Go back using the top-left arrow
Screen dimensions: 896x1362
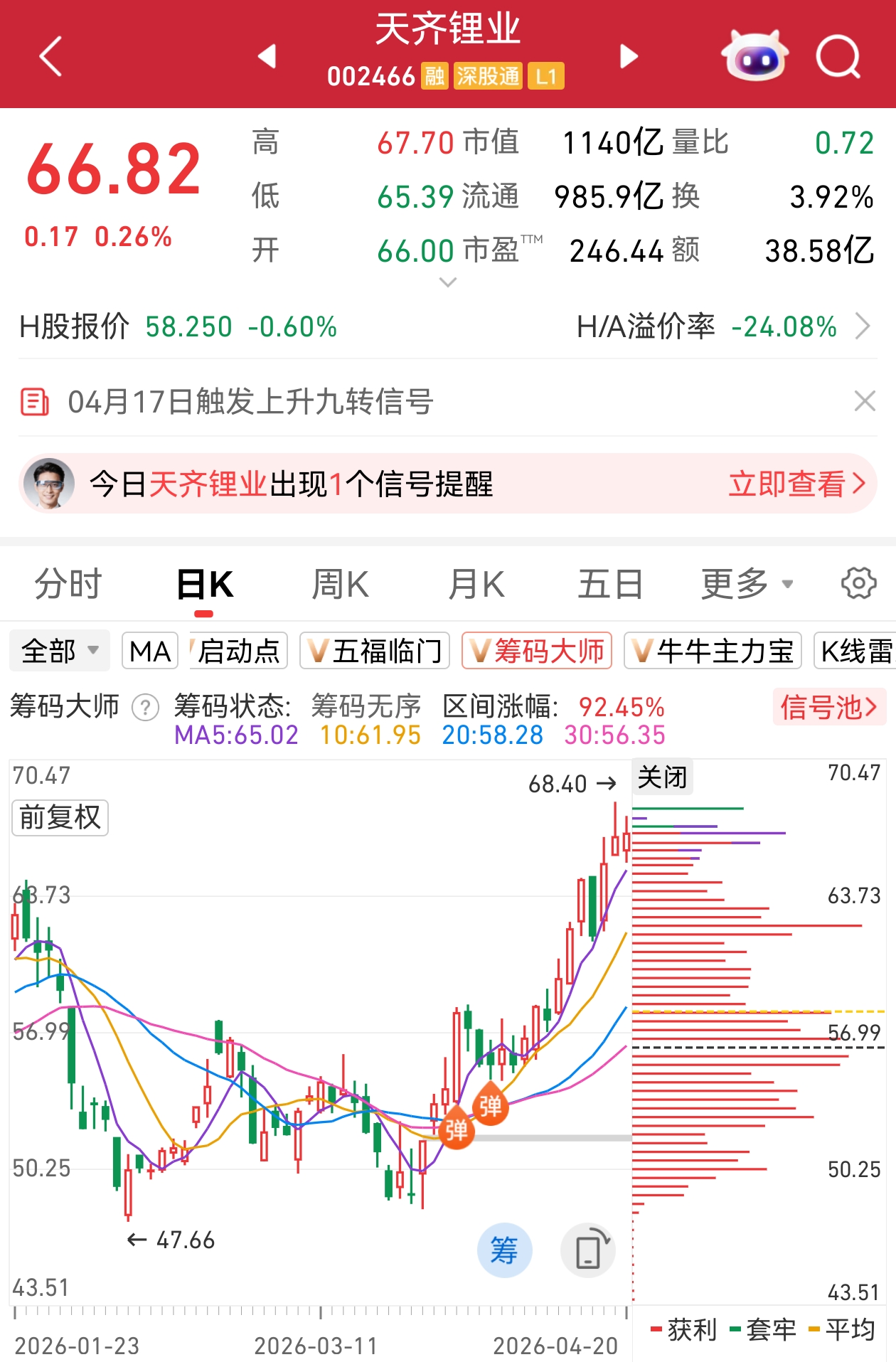pyautogui.click(x=51, y=56)
